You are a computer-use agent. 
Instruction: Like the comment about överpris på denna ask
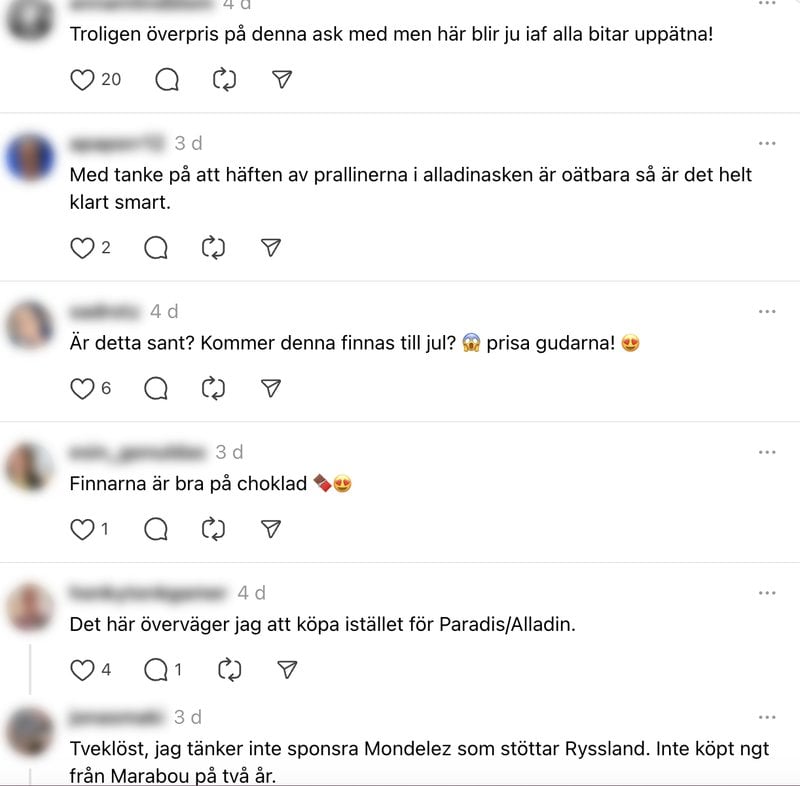82,80
